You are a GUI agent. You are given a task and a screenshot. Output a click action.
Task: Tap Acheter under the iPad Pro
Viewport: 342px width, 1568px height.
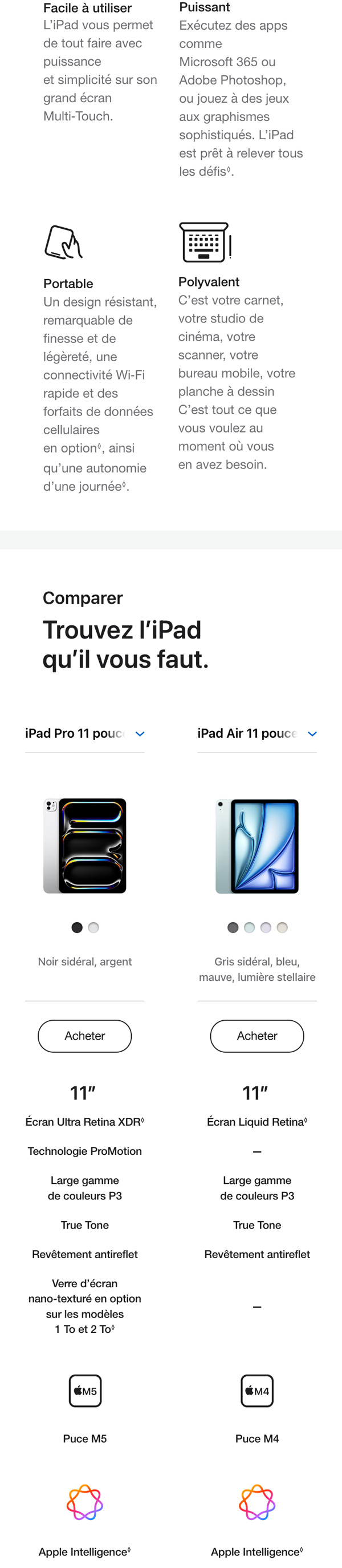click(84, 1036)
